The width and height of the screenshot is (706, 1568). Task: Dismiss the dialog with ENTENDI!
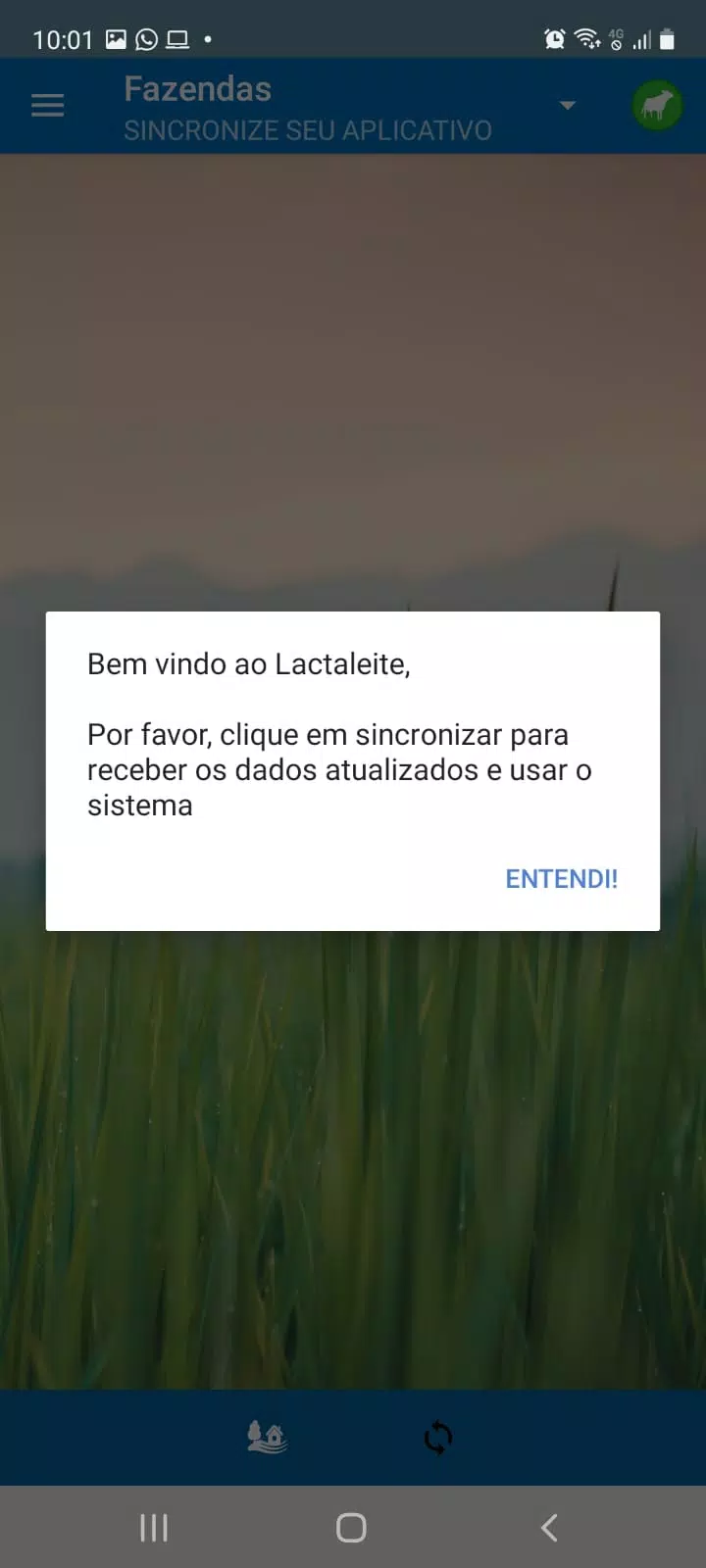click(561, 879)
